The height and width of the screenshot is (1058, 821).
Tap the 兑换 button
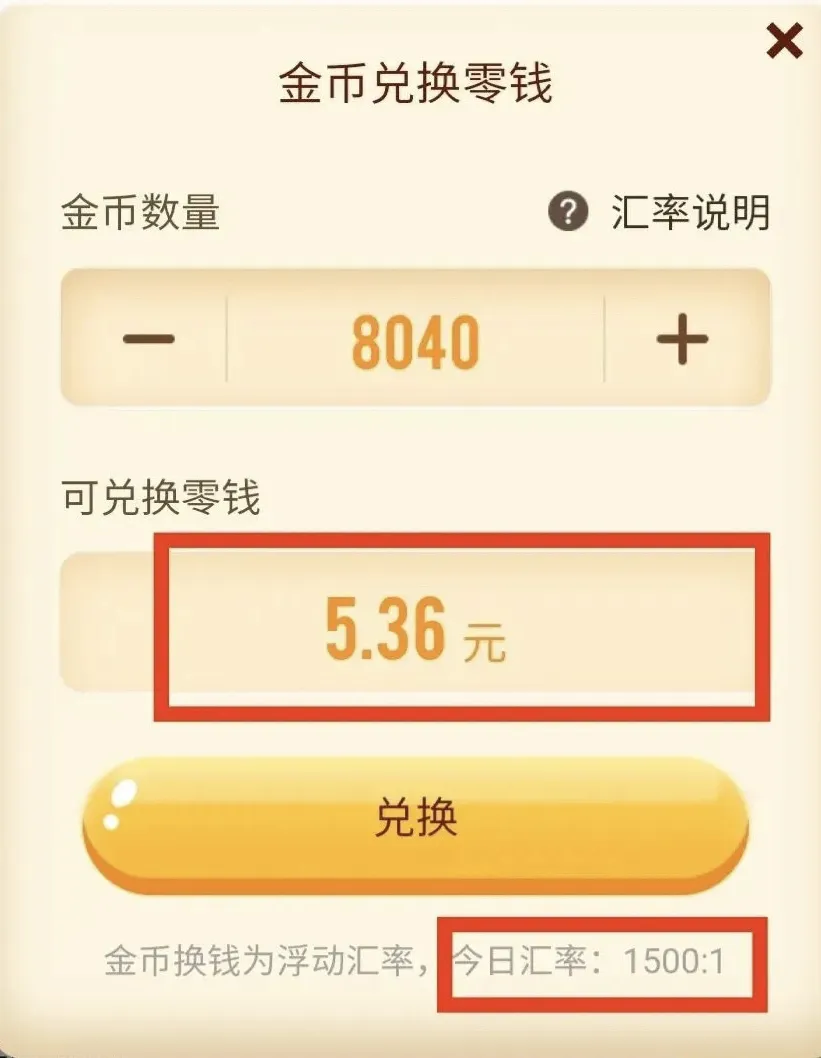click(415, 820)
